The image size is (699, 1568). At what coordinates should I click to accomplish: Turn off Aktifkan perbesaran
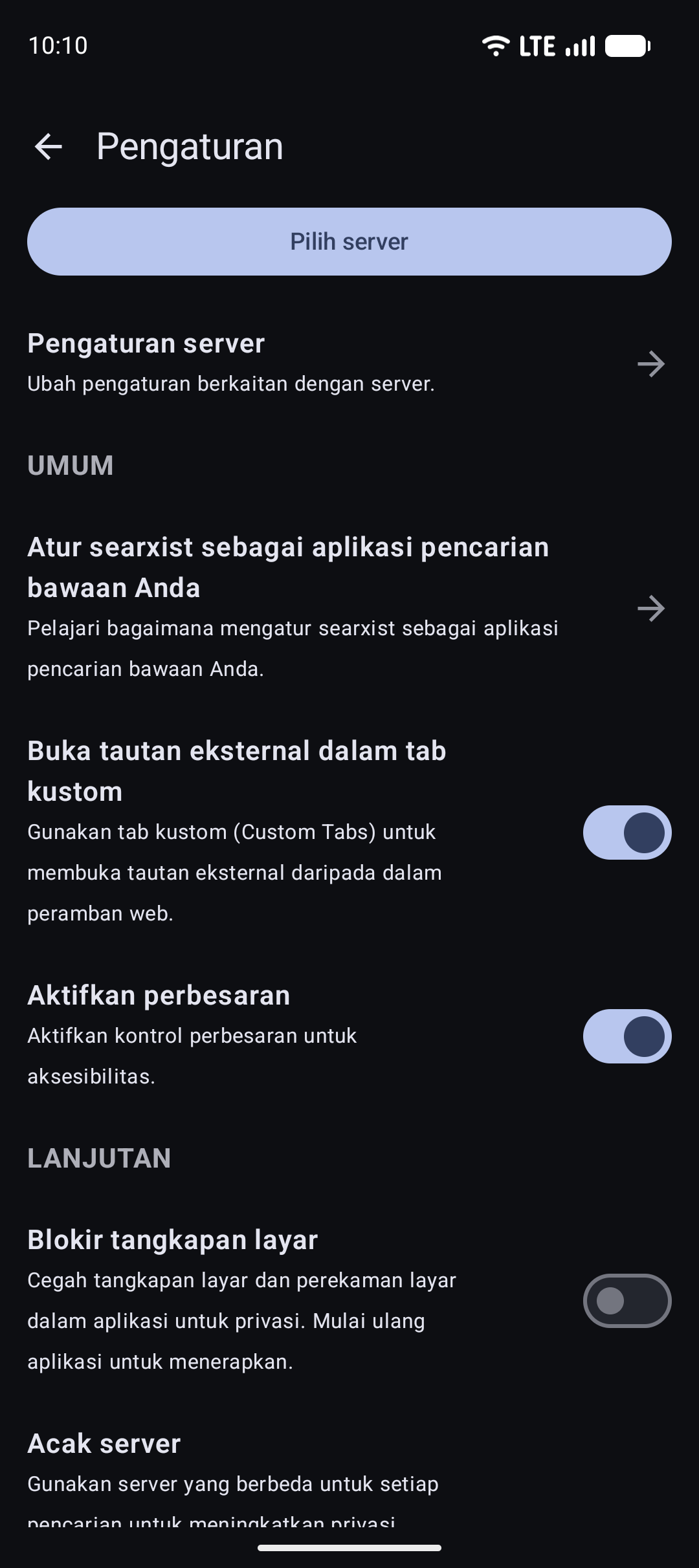(x=627, y=1036)
